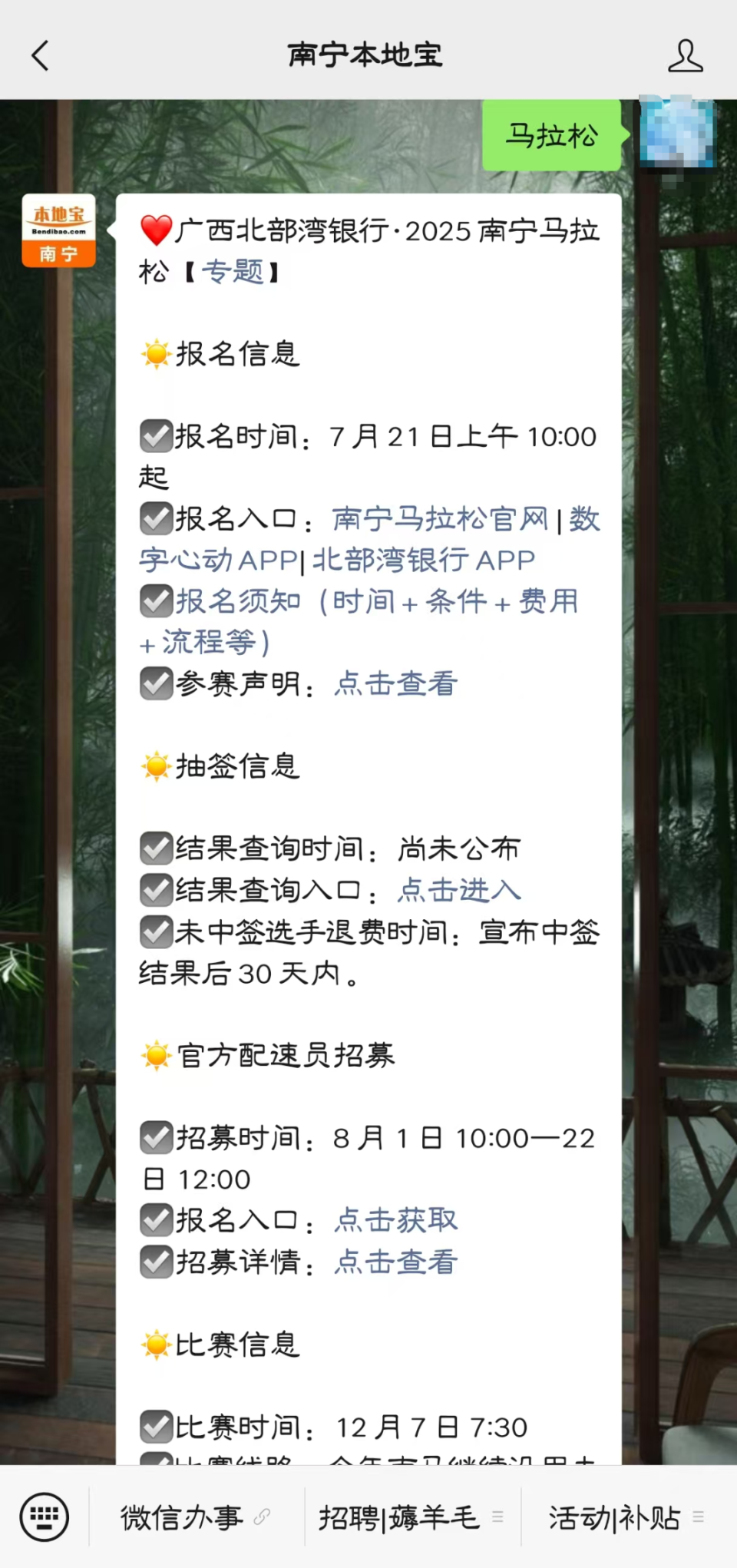Viewport: 737px width, 1568px height.
Task: Tap the green 马拉松 message bubble
Action: click(x=552, y=135)
